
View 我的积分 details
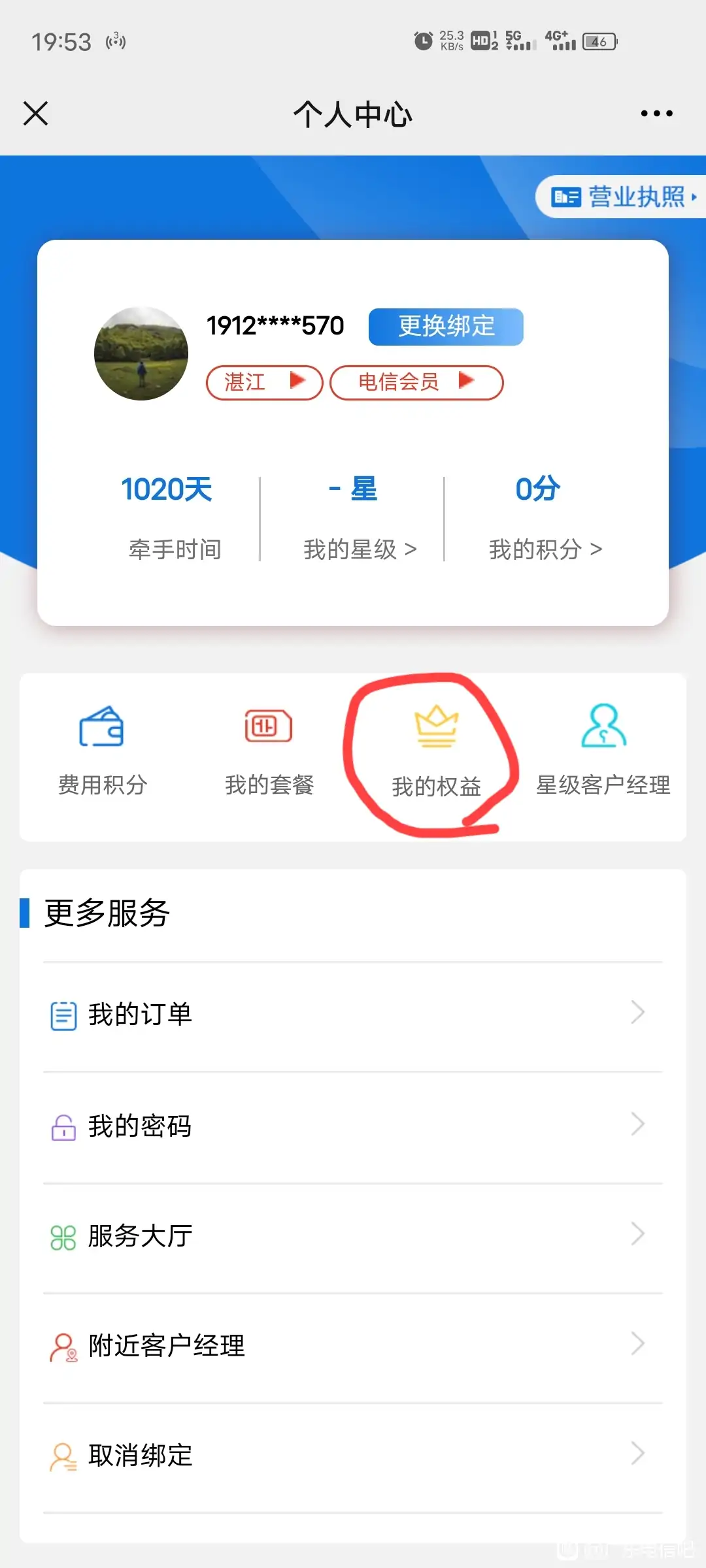pyautogui.click(x=545, y=549)
